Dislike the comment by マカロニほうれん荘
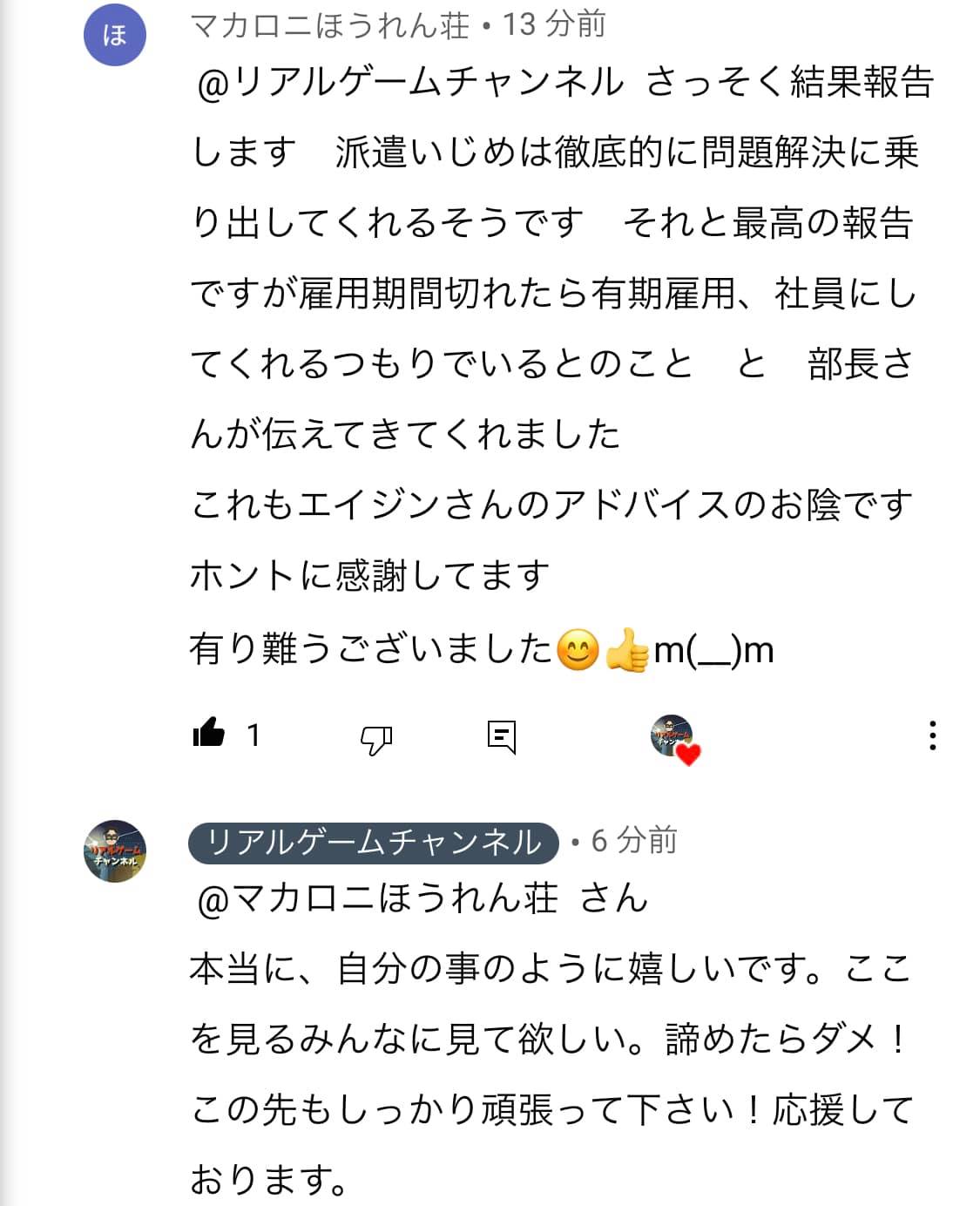Image resolution: width=980 pixels, height=1206 pixels. click(x=376, y=739)
